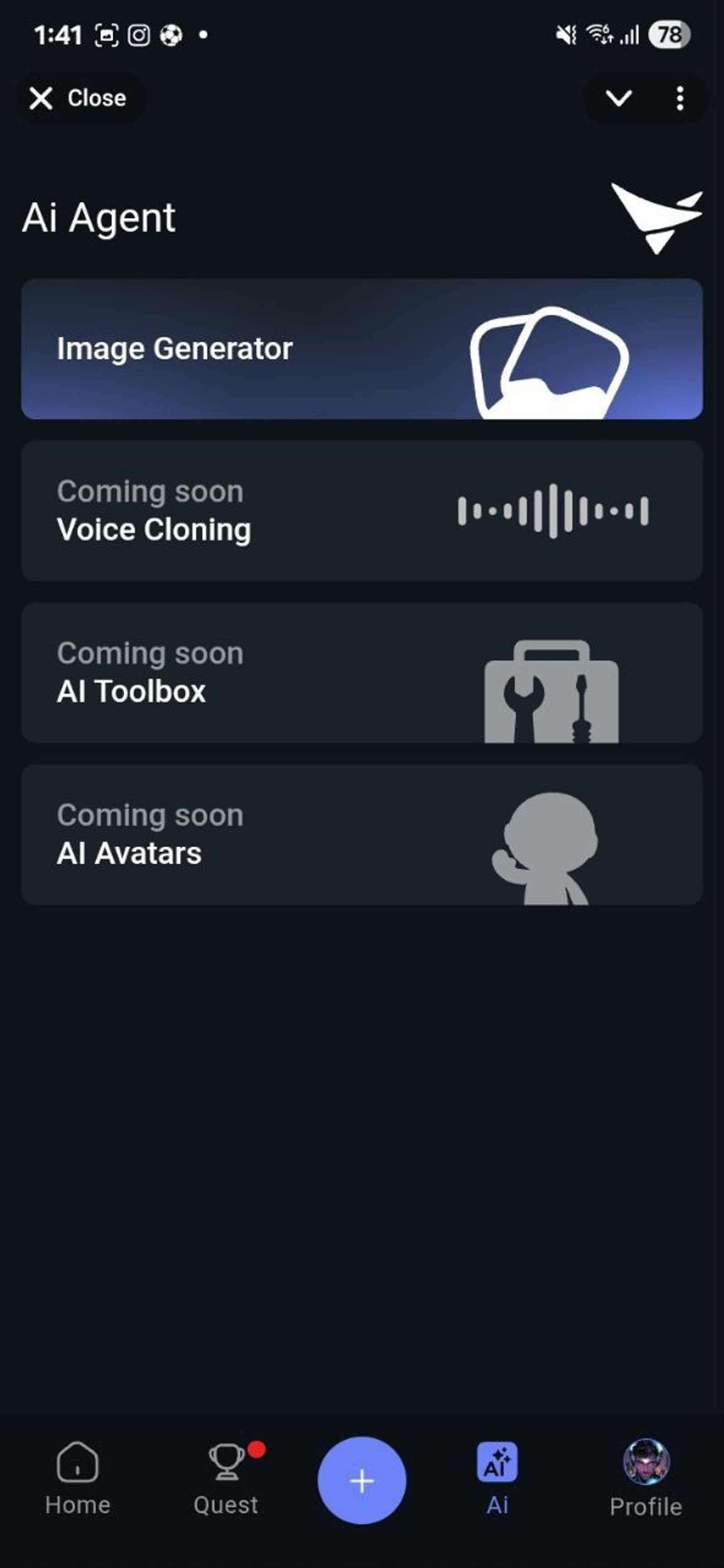Open the Image Generator card
Image resolution: width=724 pixels, height=1568 pixels.
pyautogui.click(x=362, y=348)
